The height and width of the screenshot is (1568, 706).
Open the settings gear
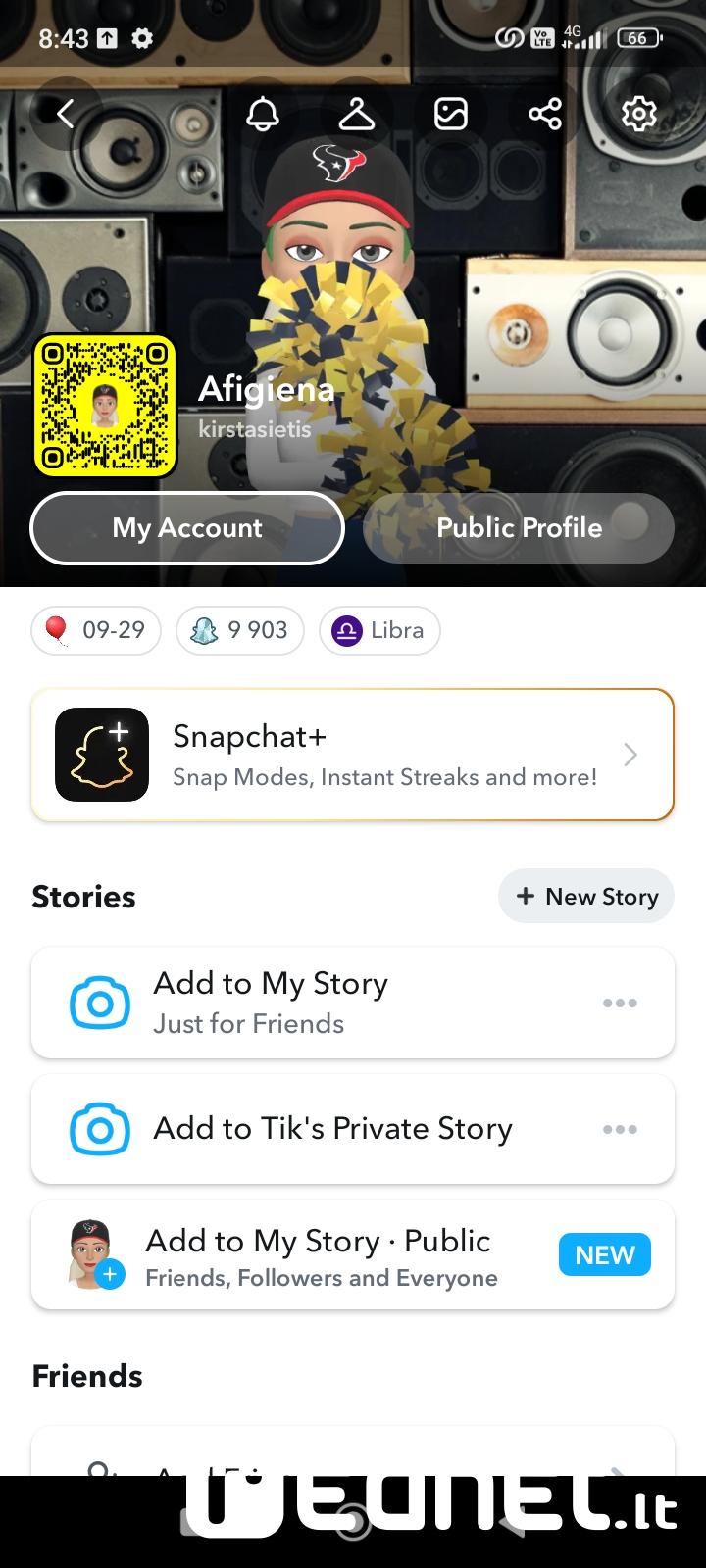coord(639,115)
